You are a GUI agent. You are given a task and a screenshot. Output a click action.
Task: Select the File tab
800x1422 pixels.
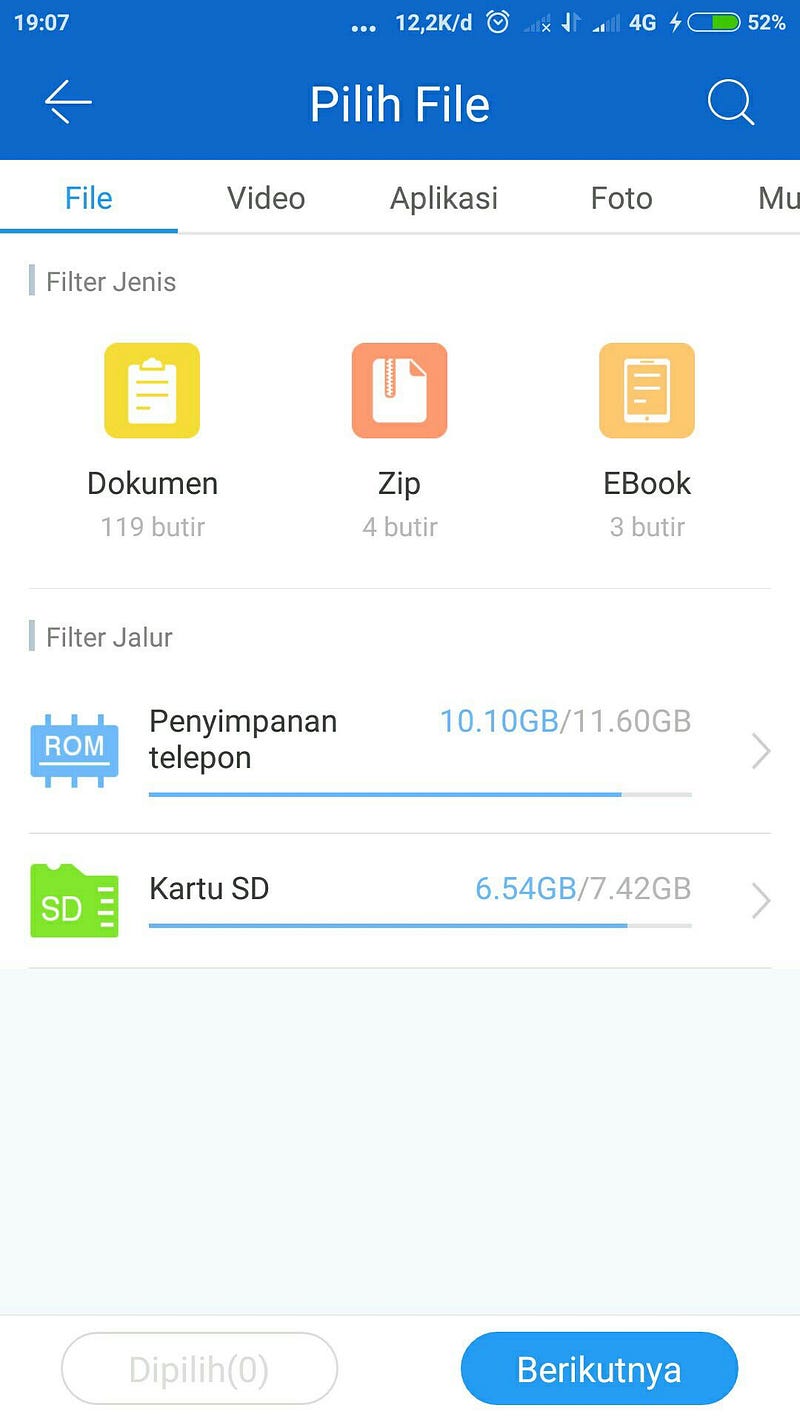[88, 198]
